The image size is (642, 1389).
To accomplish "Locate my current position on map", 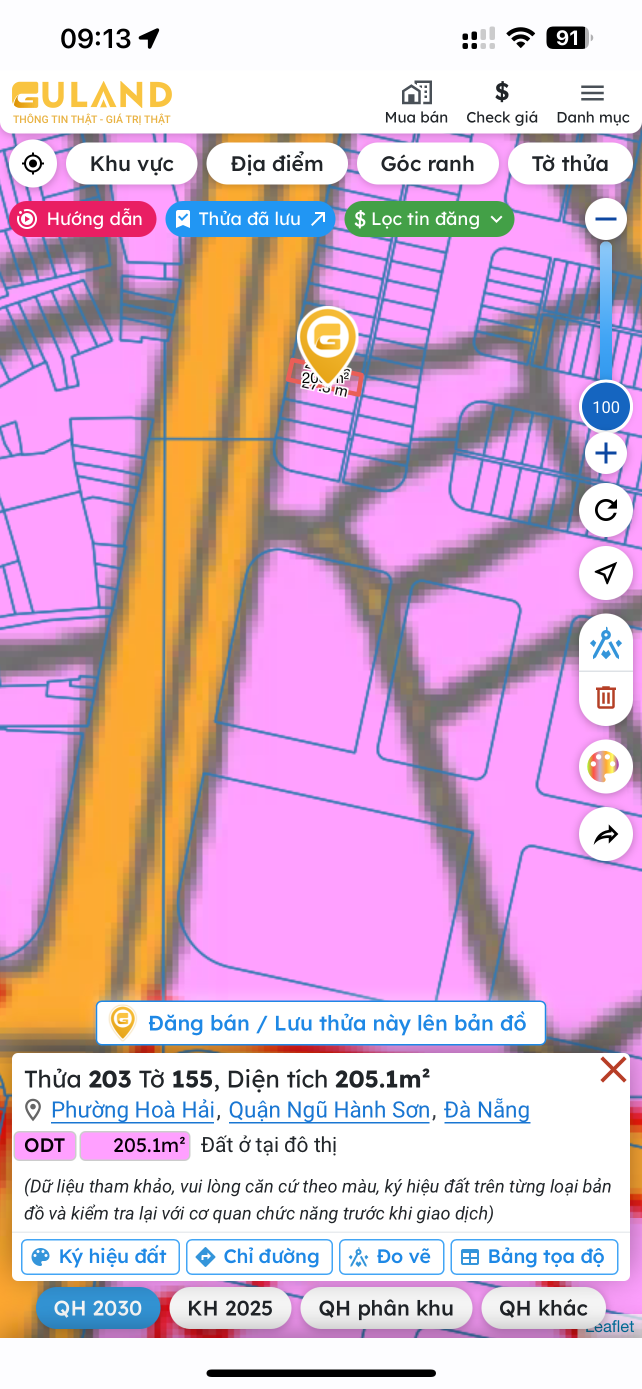I will (33, 164).
